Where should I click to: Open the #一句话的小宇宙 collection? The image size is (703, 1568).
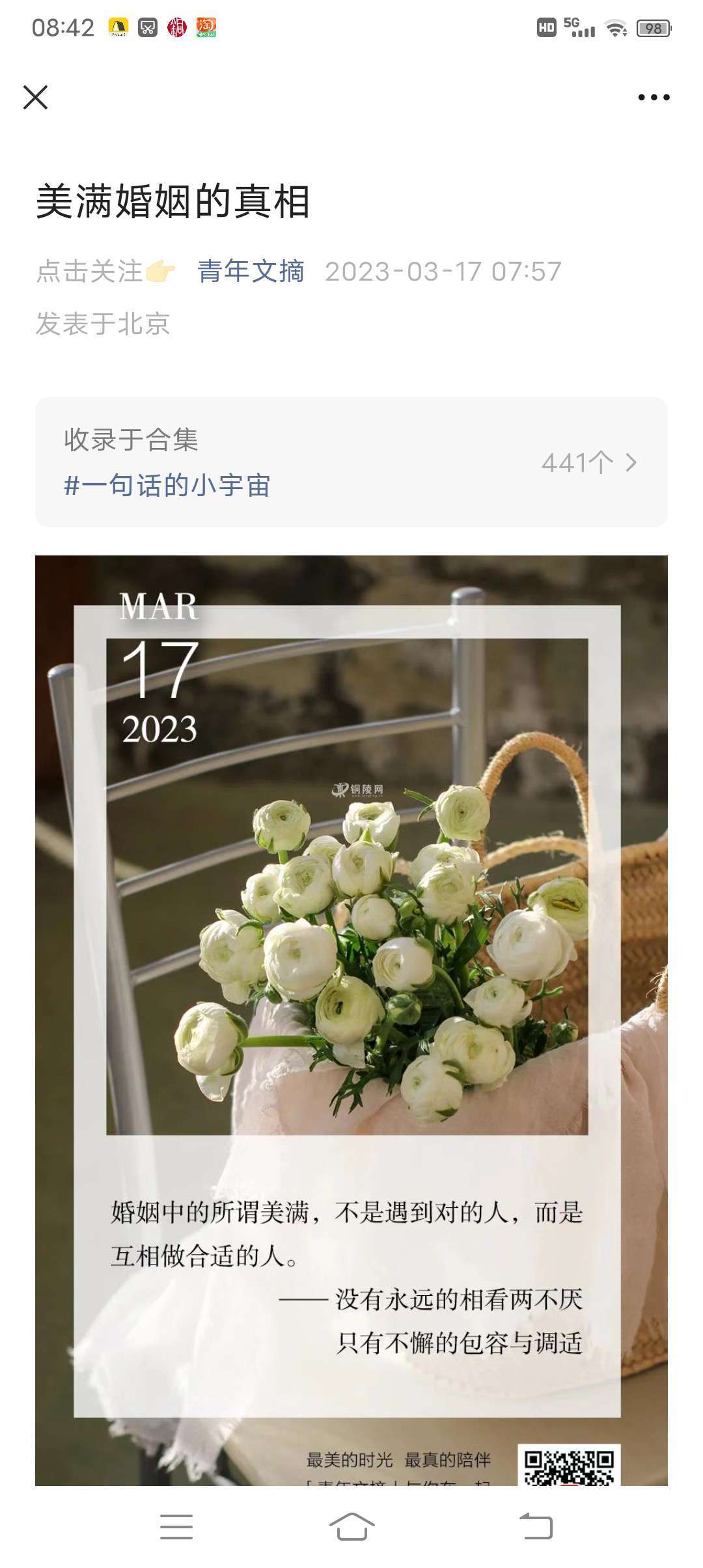167,486
